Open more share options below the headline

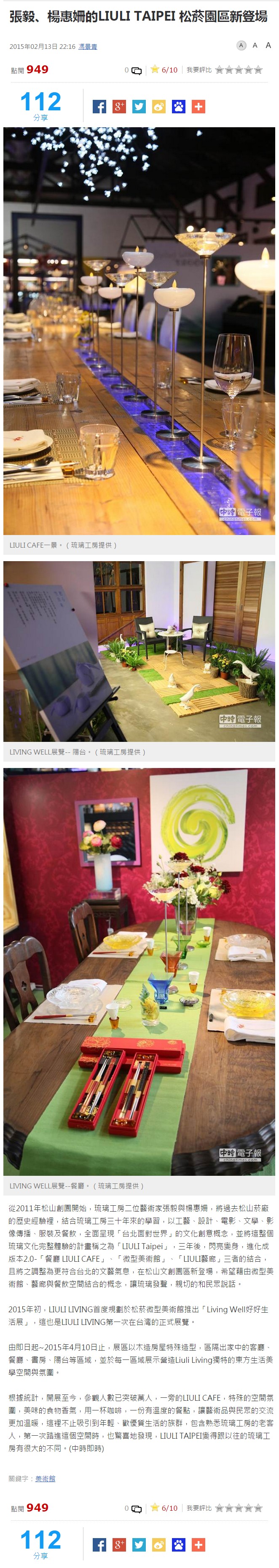tap(199, 107)
